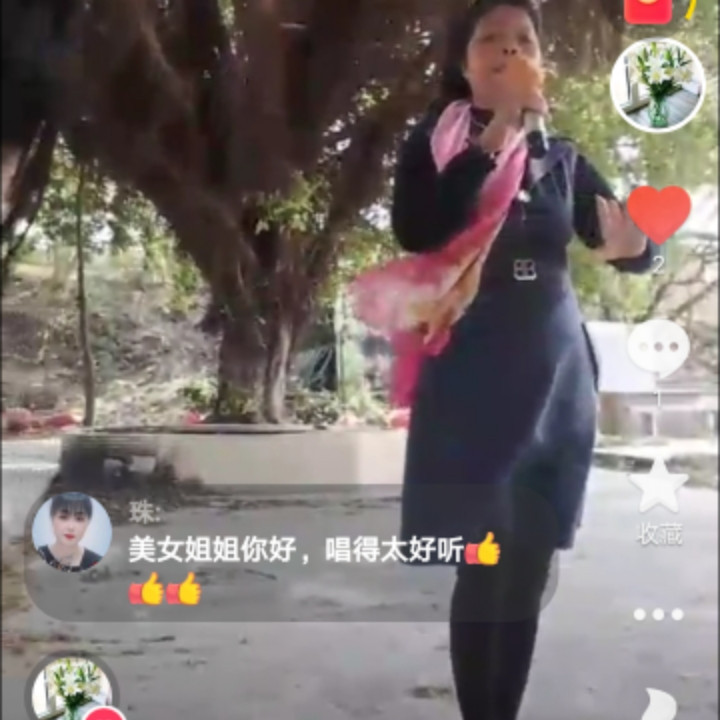Open the comments bubble

pyautogui.click(x=658, y=349)
